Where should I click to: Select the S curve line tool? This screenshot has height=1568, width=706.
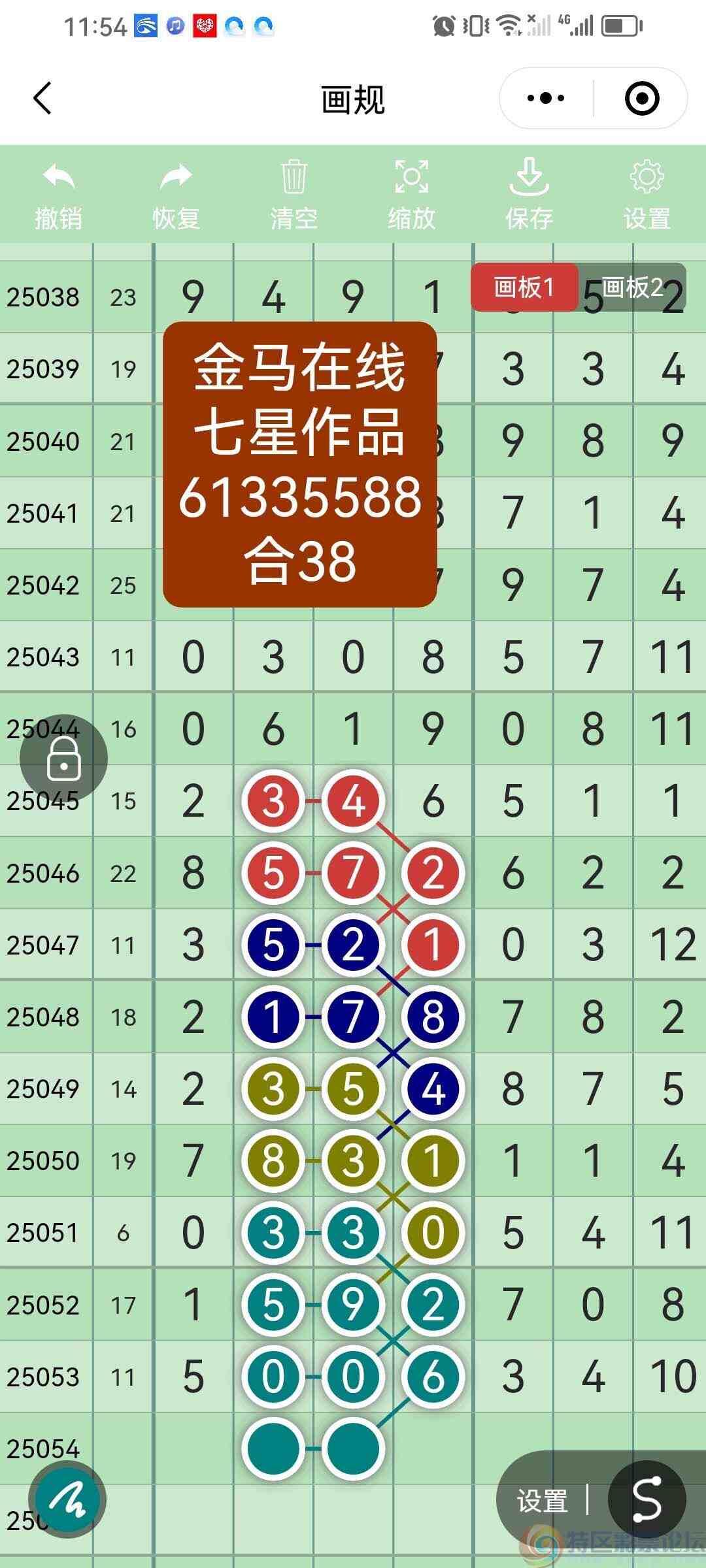click(647, 1499)
